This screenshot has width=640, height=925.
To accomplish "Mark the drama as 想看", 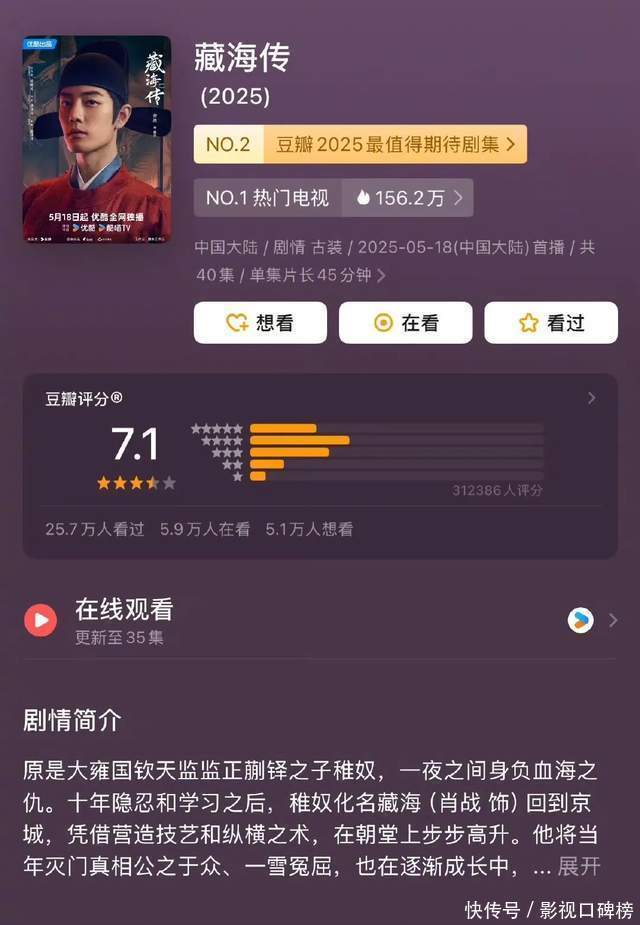I will [261, 323].
